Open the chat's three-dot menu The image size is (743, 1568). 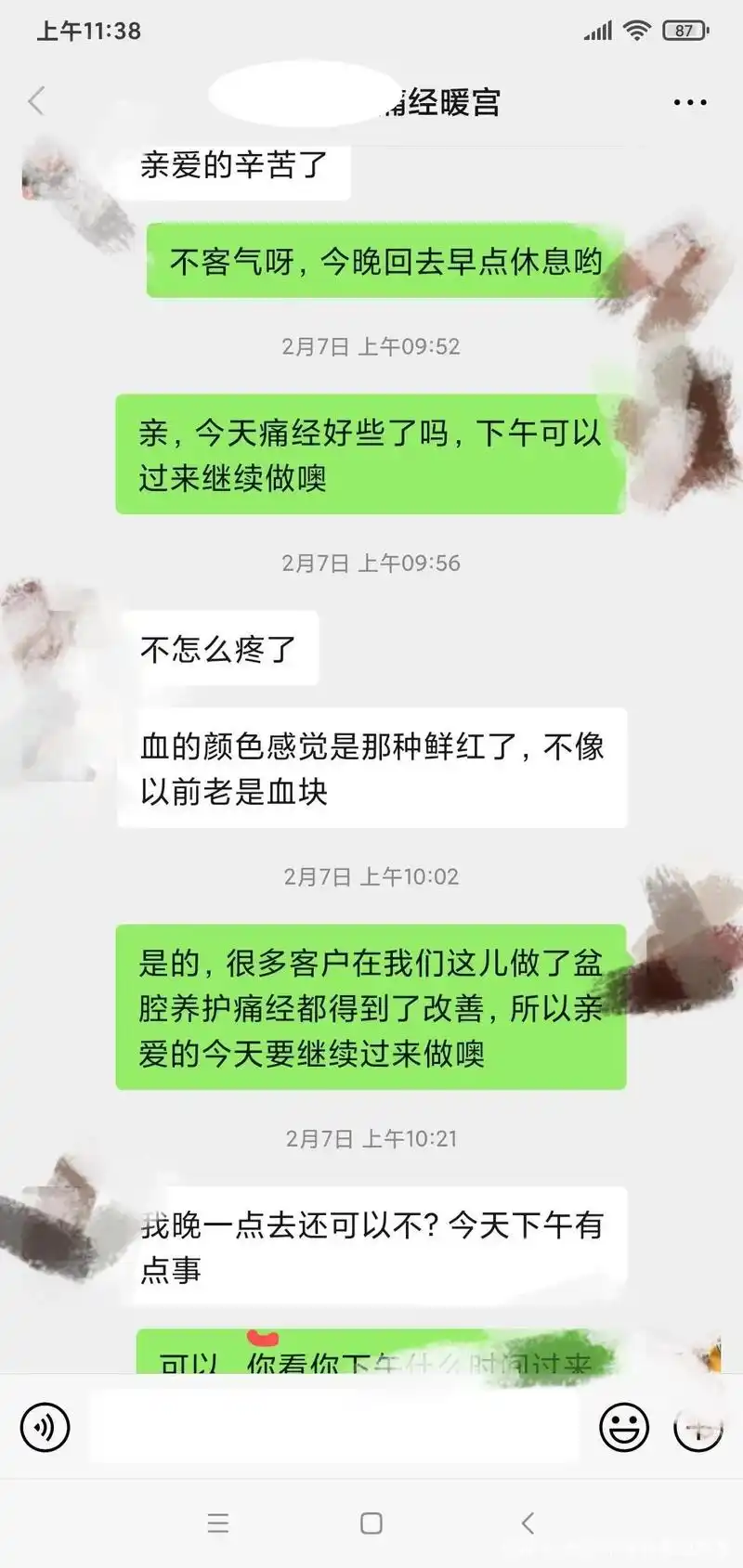[689, 102]
